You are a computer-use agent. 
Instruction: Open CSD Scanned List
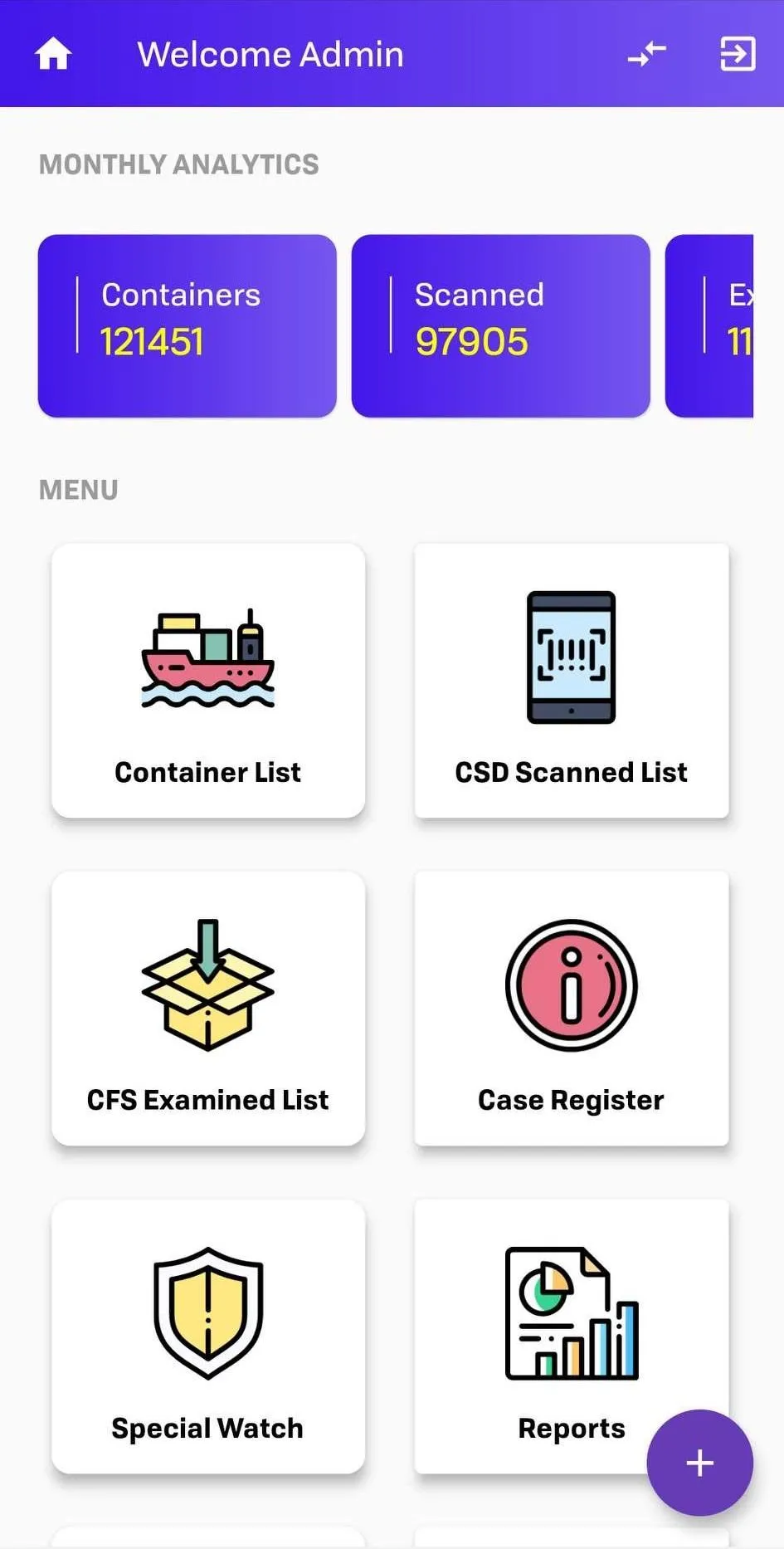click(572, 681)
